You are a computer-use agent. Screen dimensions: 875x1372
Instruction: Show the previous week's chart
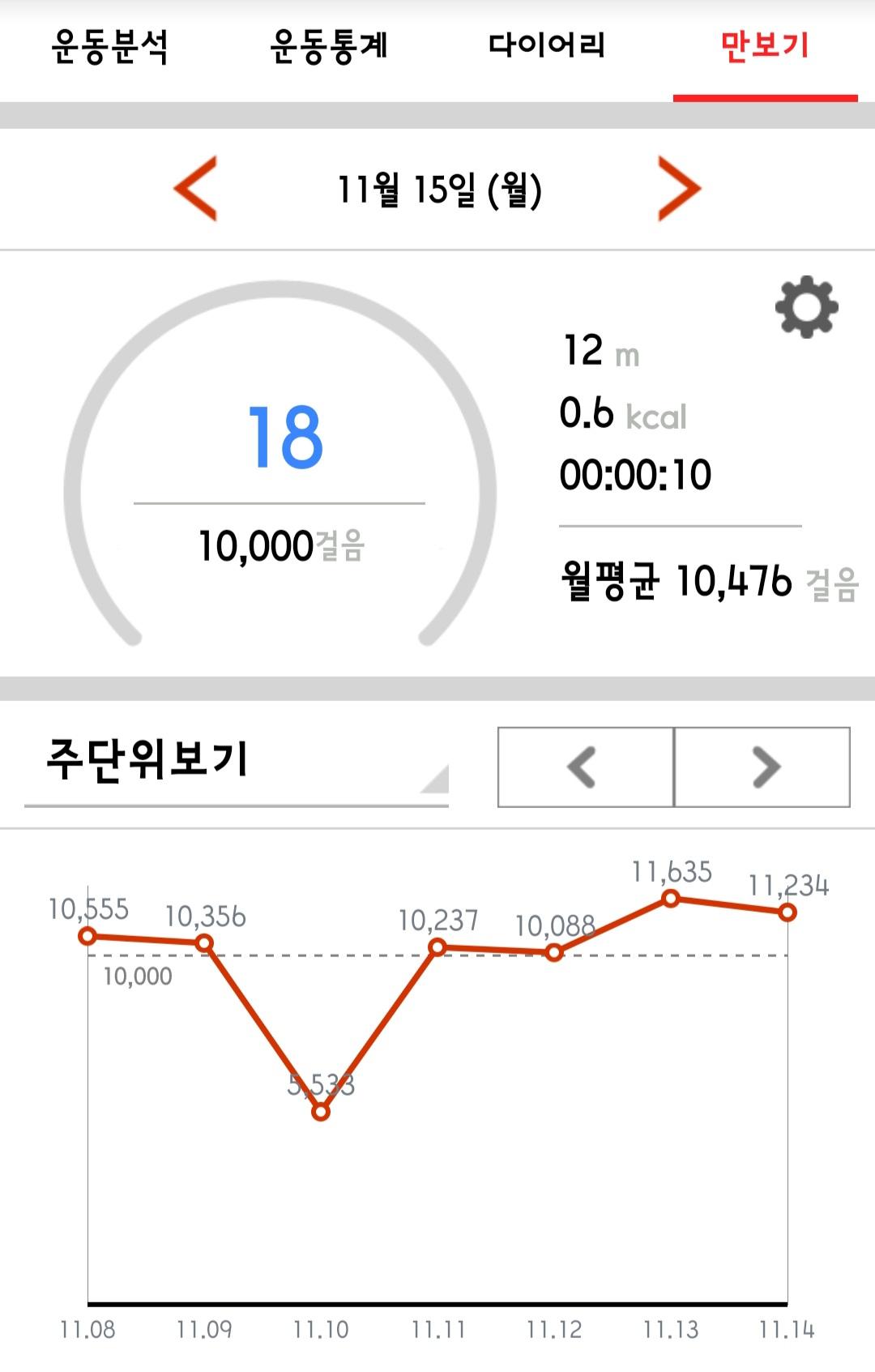pyautogui.click(x=585, y=767)
